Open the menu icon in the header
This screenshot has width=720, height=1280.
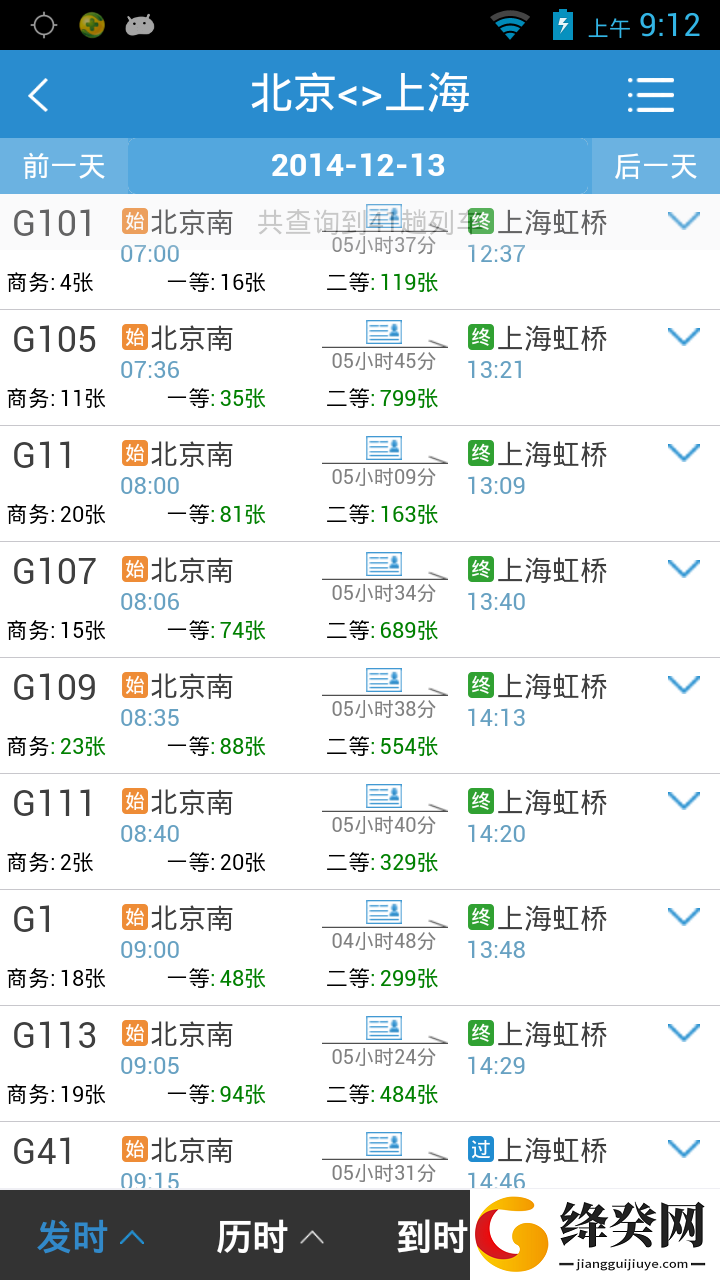pyautogui.click(x=651, y=95)
